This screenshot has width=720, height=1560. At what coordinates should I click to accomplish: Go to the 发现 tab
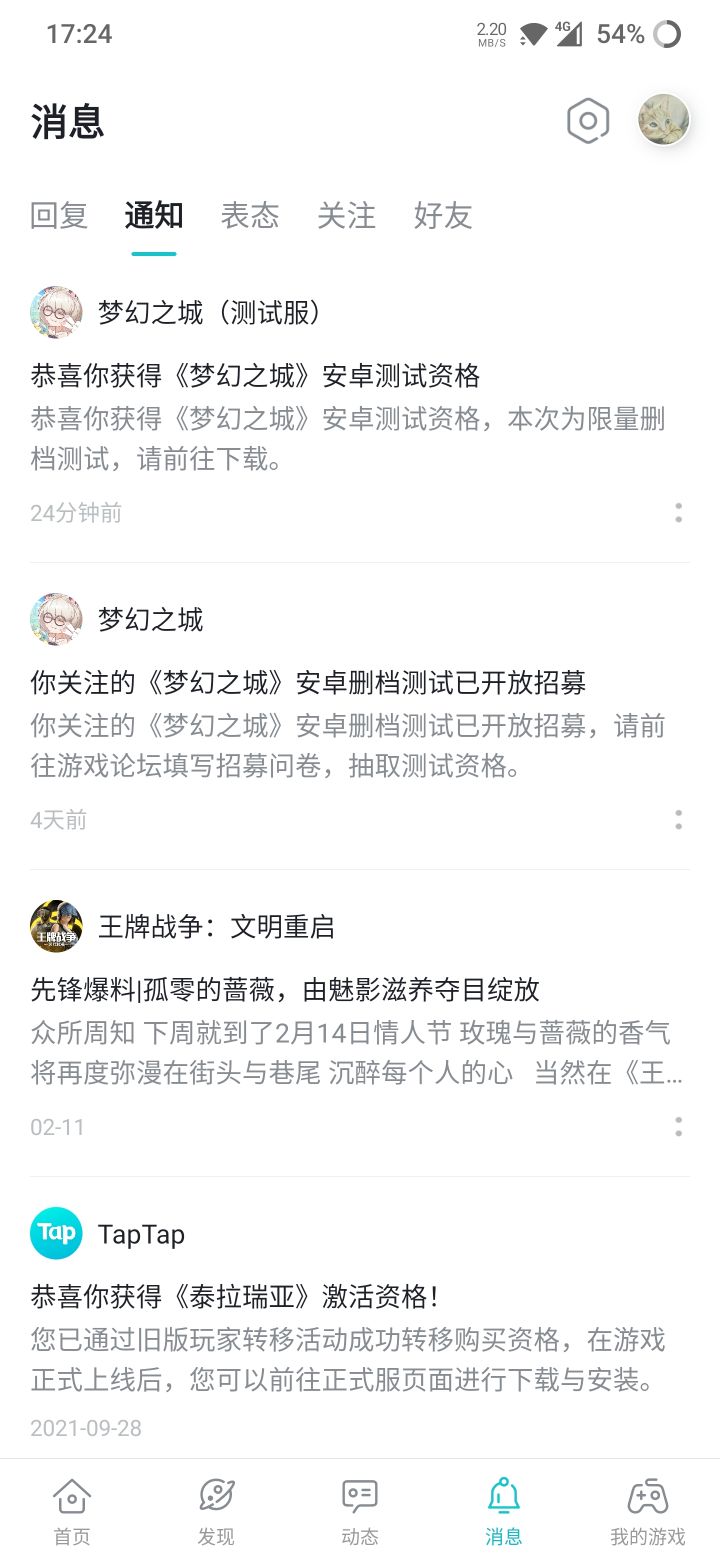216,1511
